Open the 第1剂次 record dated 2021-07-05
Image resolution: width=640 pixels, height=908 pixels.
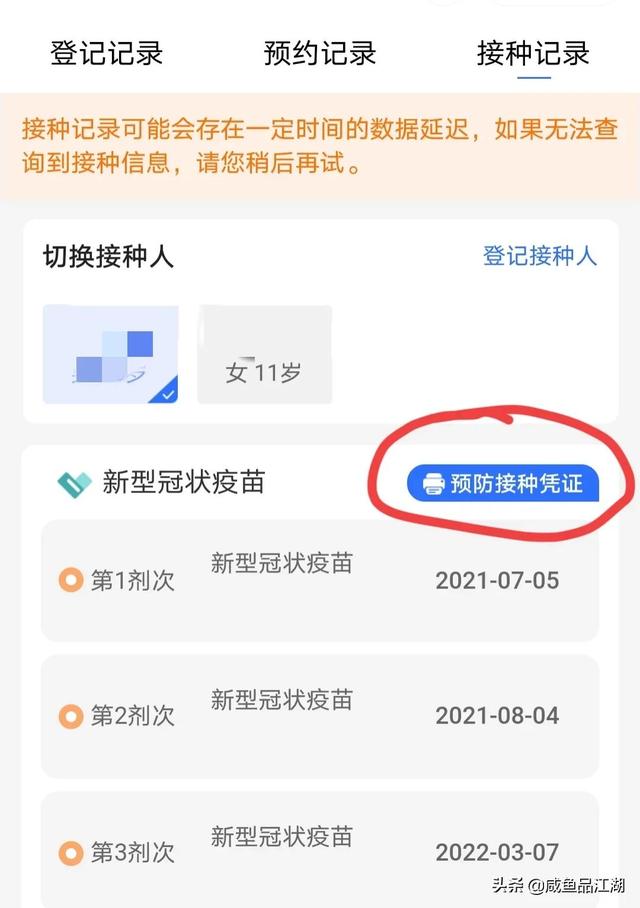319,580
